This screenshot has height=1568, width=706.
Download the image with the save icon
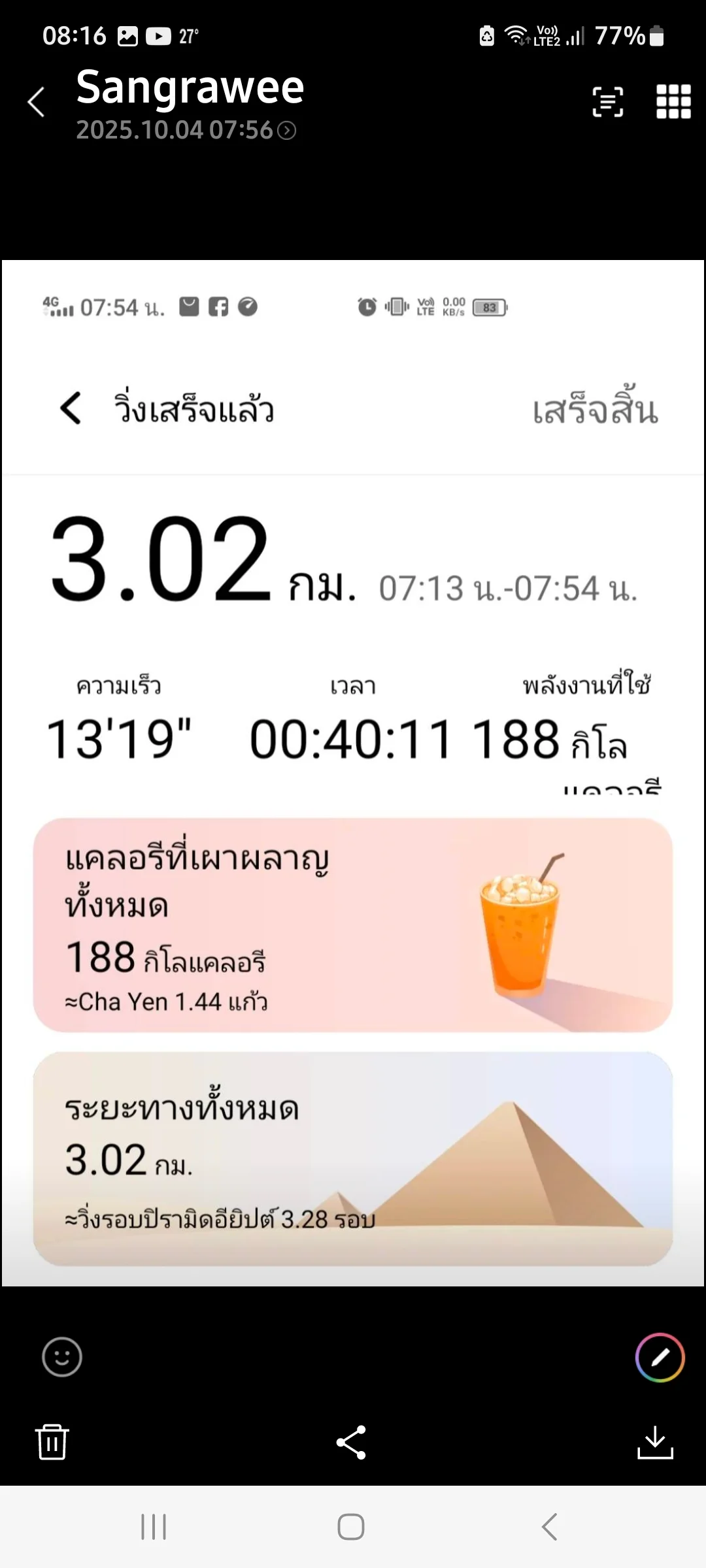[x=656, y=1443]
